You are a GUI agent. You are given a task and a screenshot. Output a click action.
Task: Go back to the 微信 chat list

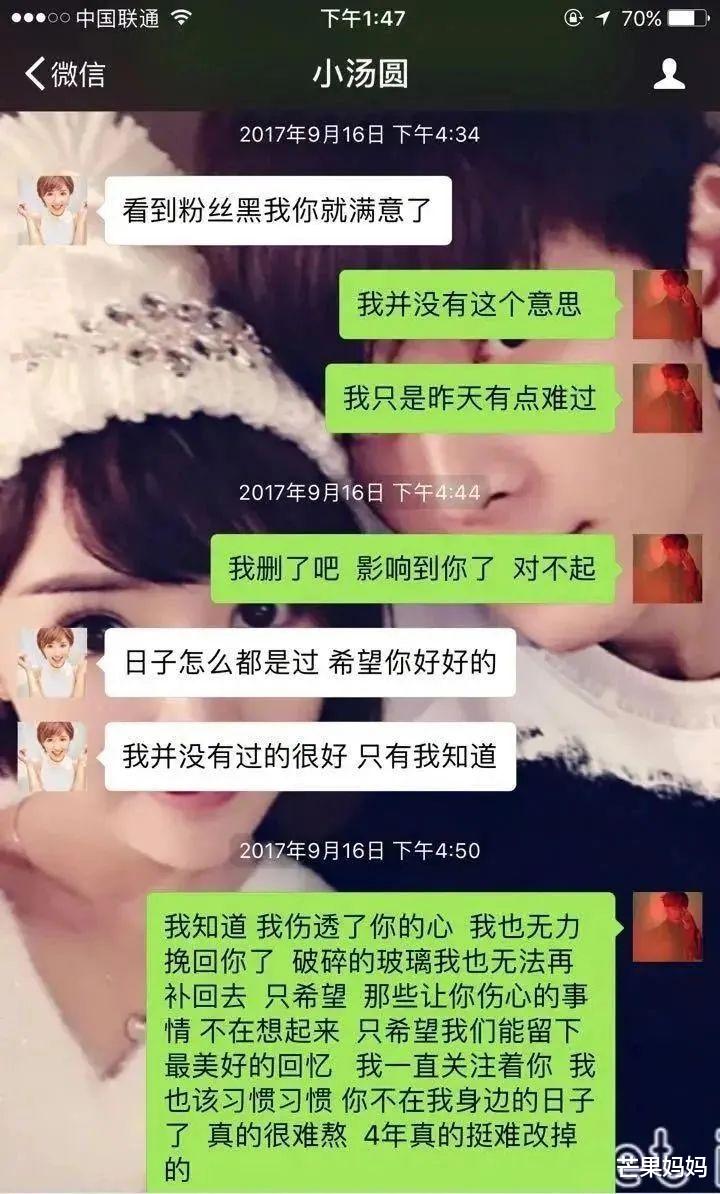64,74
